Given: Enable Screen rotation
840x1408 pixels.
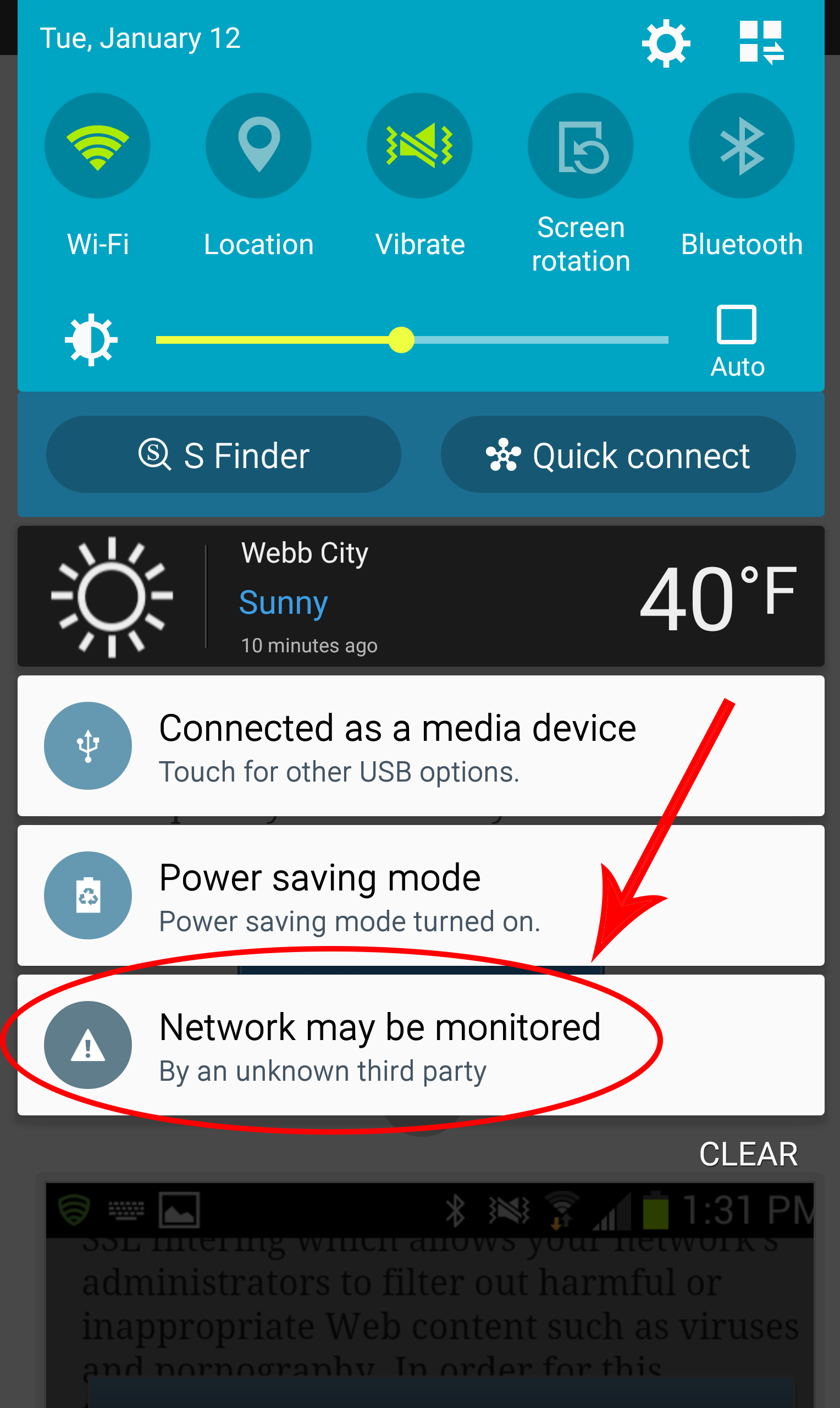Looking at the screenshot, I should pyautogui.click(x=581, y=146).
